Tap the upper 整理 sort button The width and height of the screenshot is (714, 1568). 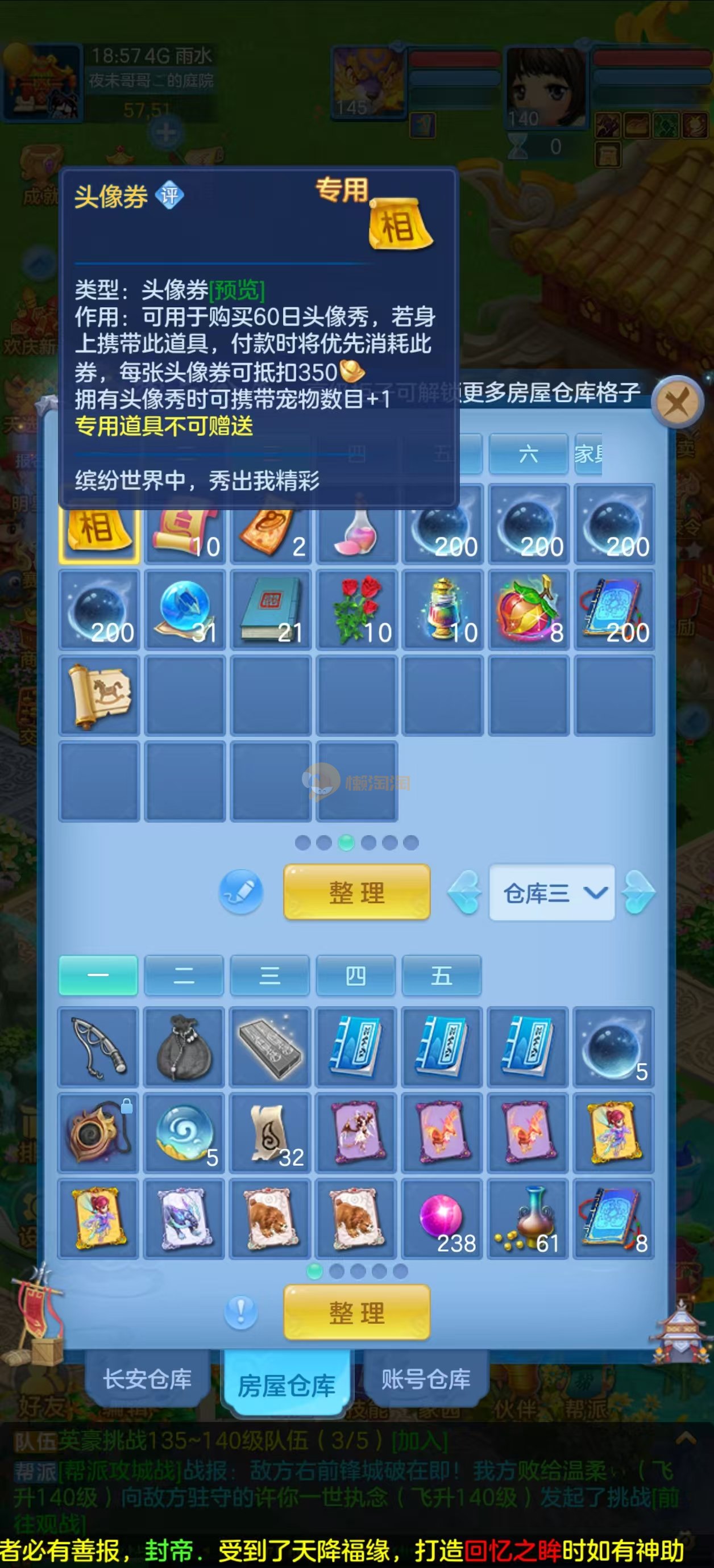(x=356, y=893)
